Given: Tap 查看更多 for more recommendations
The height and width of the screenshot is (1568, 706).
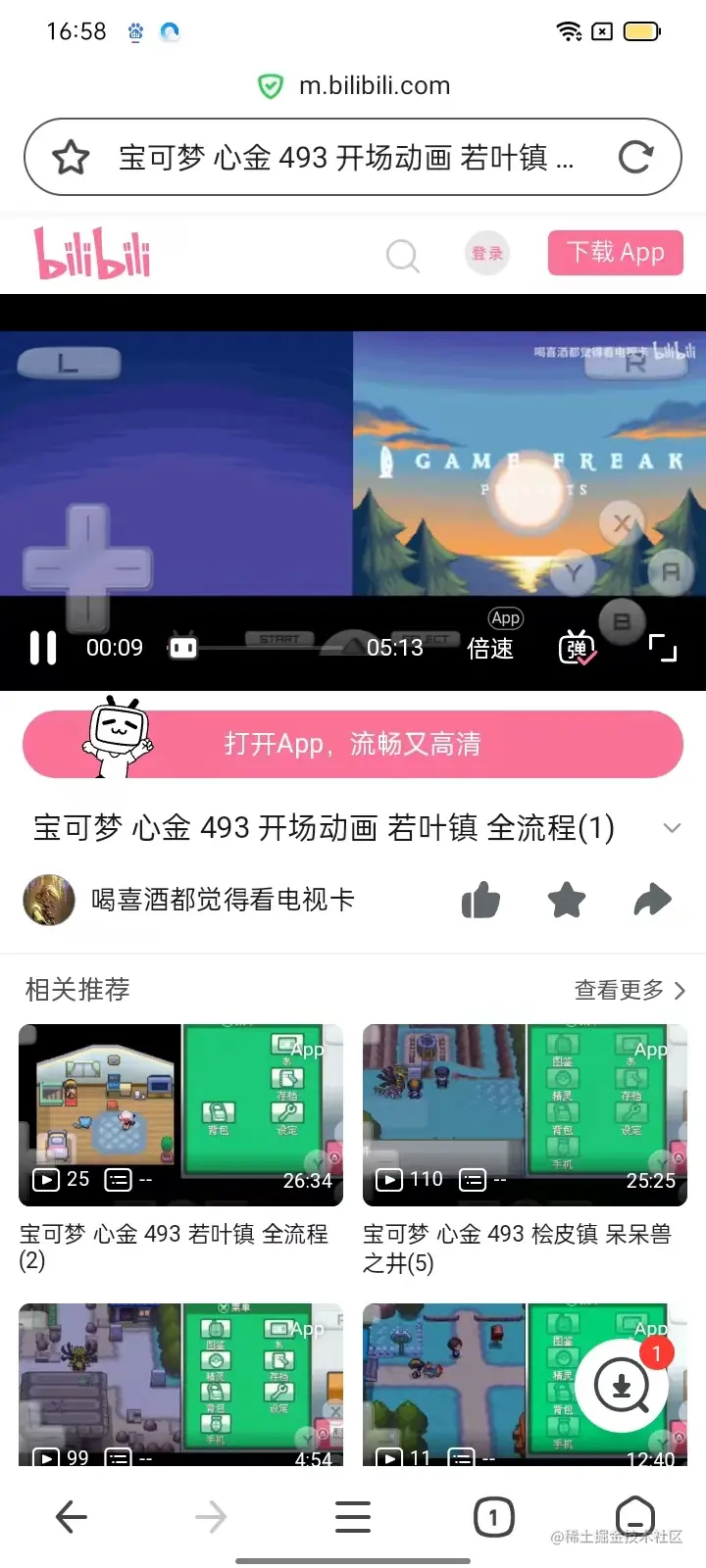Looking at the screenshot, I should click(x=630, y=990).
